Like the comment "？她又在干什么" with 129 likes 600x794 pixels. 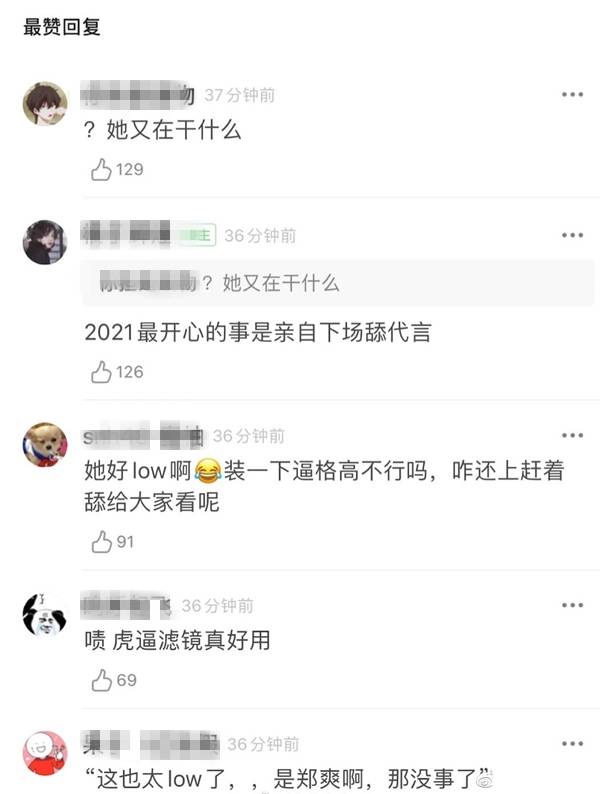(x=101, y=170)
